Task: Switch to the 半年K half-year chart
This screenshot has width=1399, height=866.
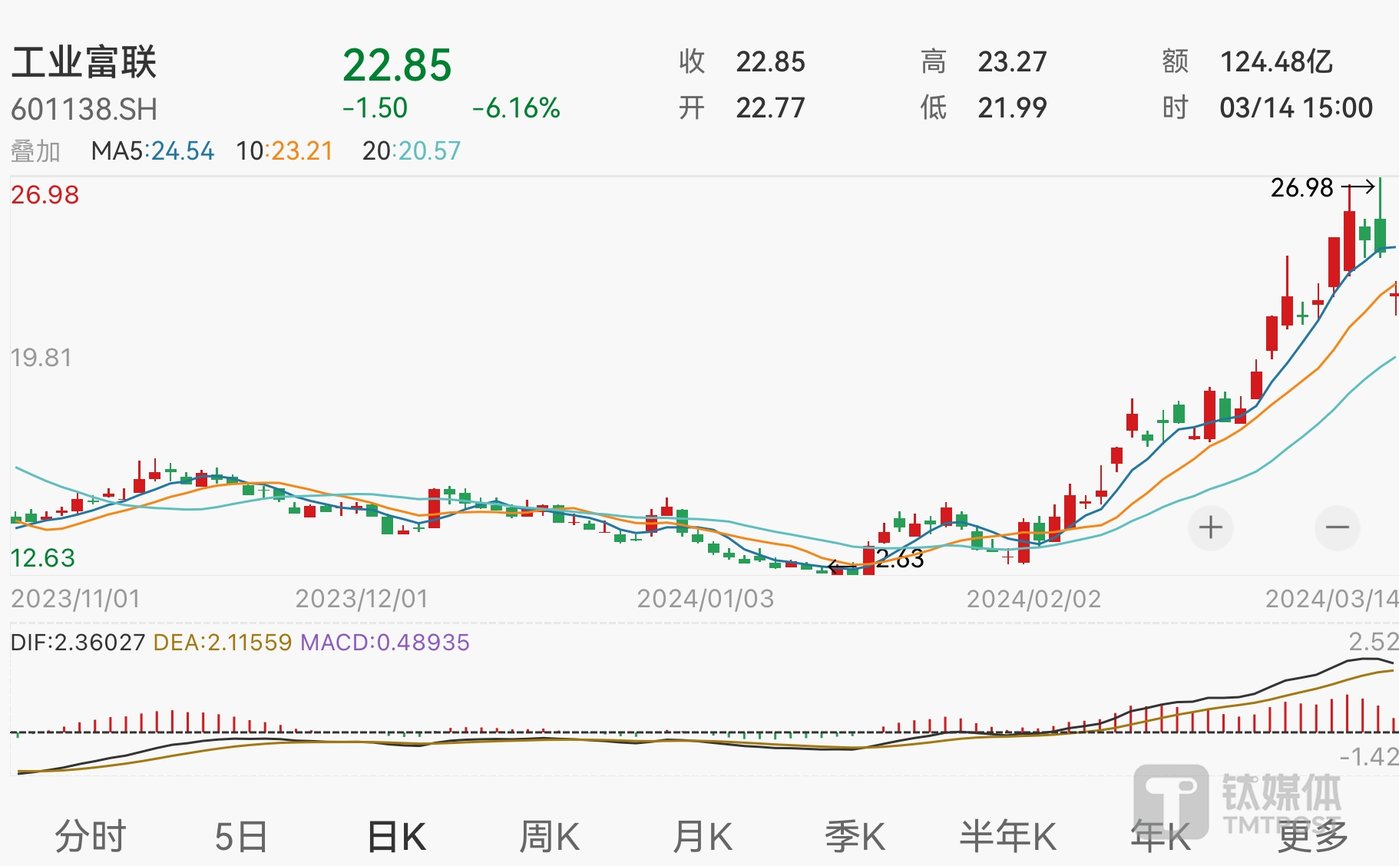Action: pyautogui.click(x=1008, y=835)
